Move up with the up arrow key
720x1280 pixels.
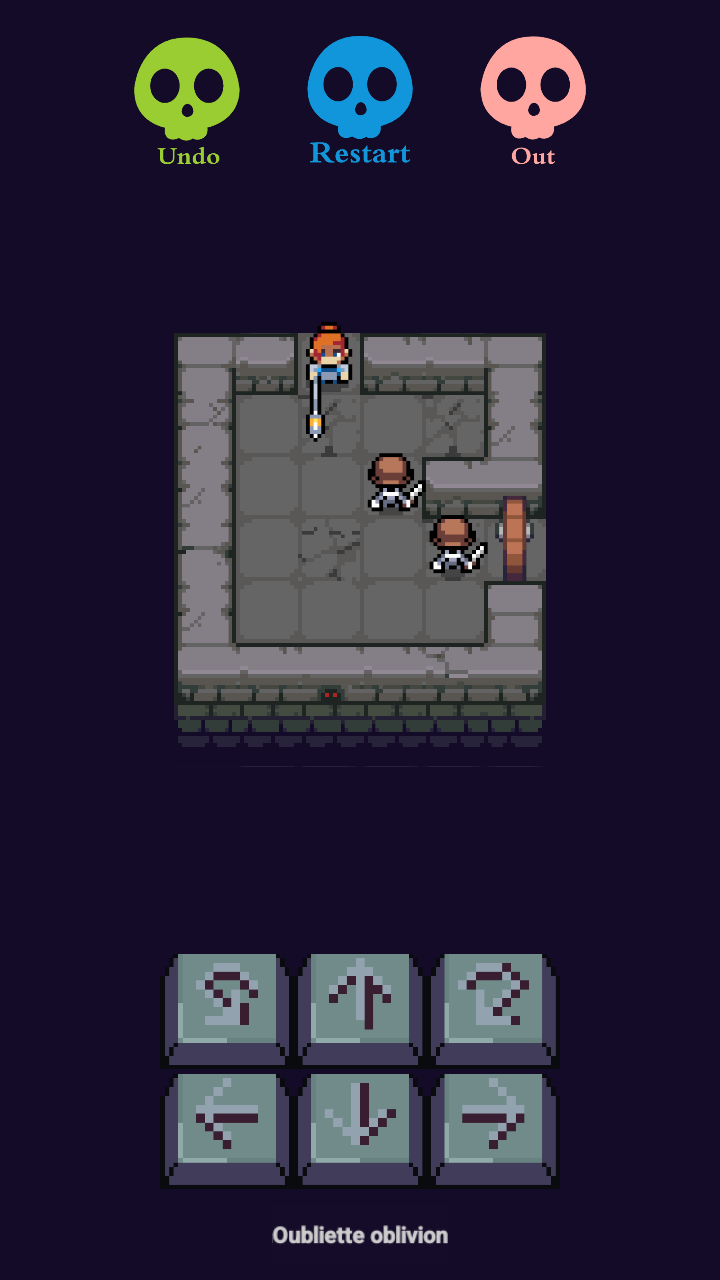point(360,1009)
